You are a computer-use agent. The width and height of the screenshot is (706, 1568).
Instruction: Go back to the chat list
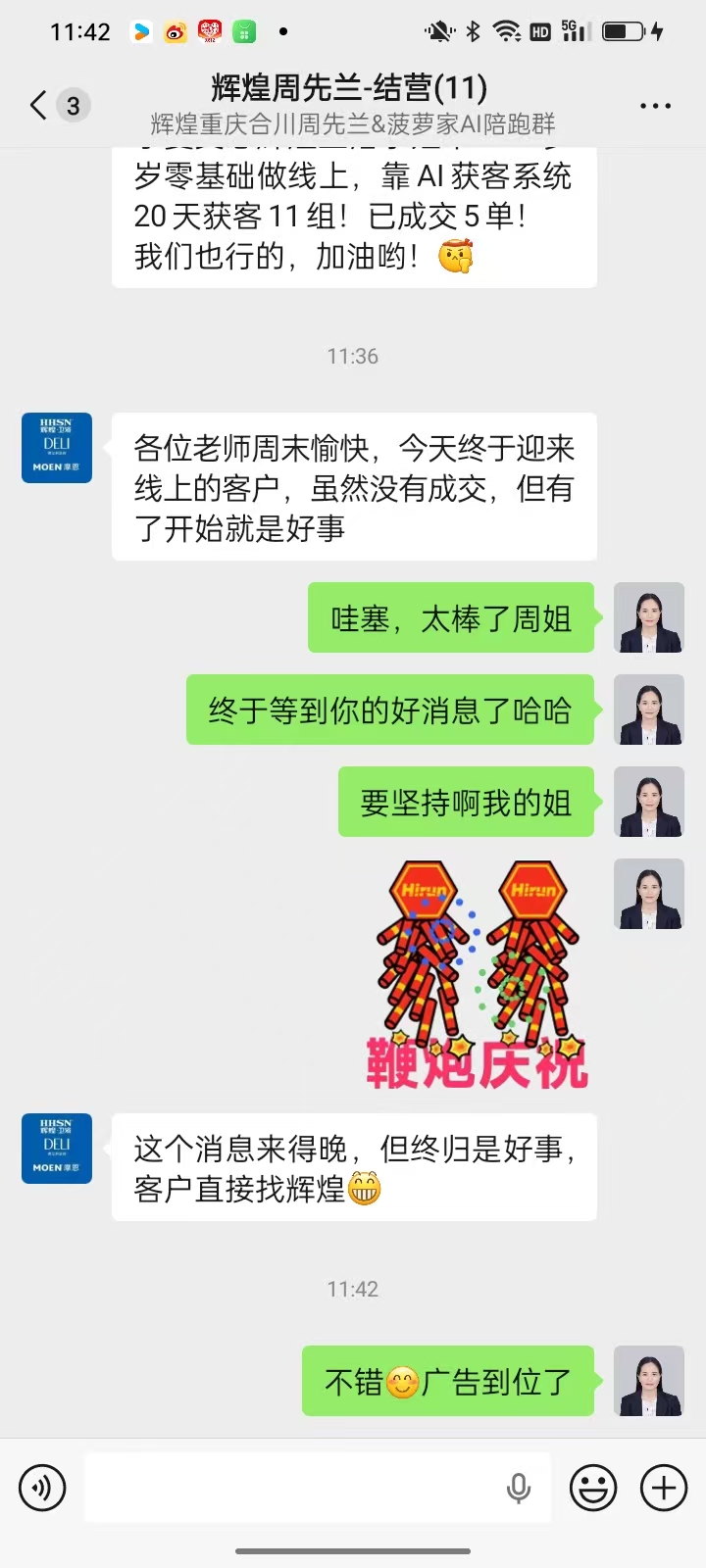[x=39, y=105]
